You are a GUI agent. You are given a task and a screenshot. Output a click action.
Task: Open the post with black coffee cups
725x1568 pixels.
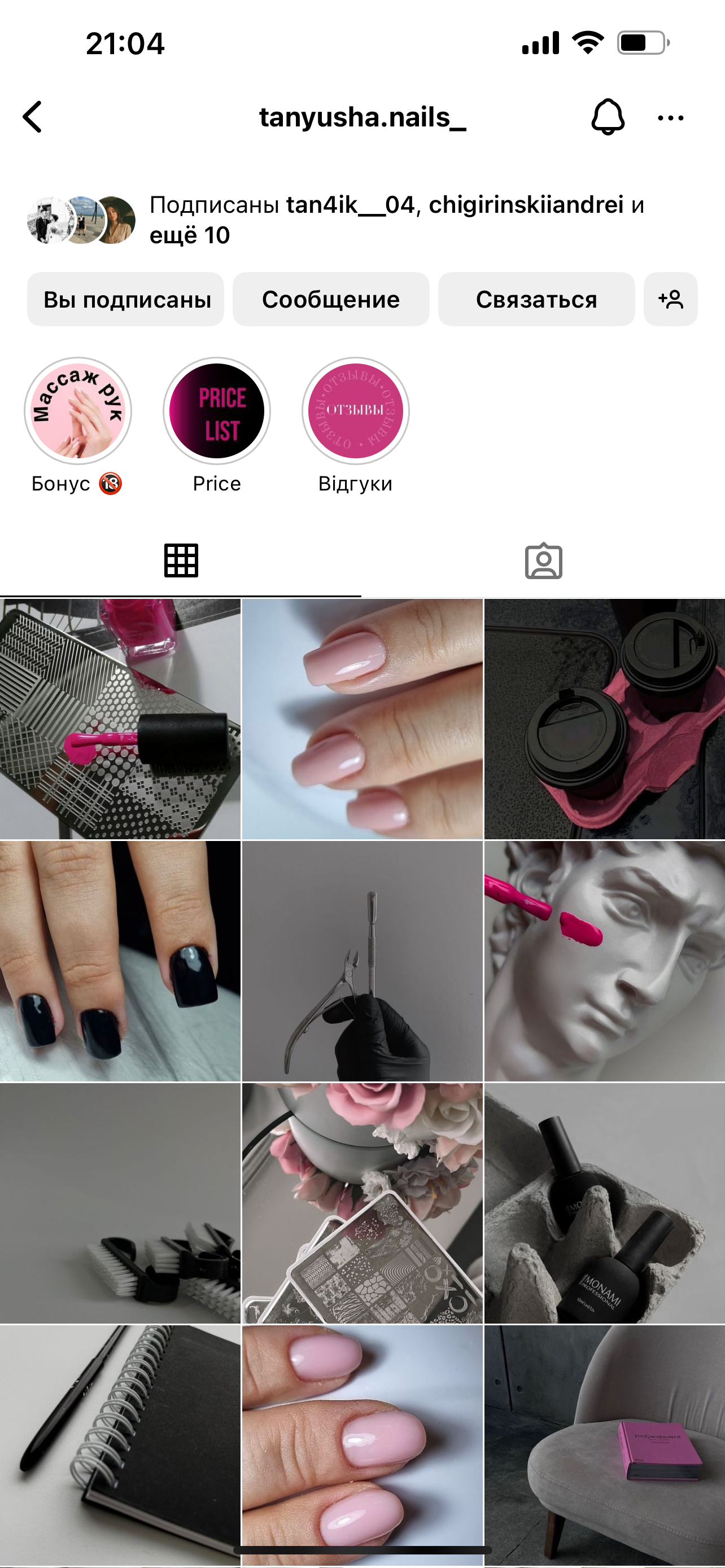pyautogui.click(x=605, y=719)
